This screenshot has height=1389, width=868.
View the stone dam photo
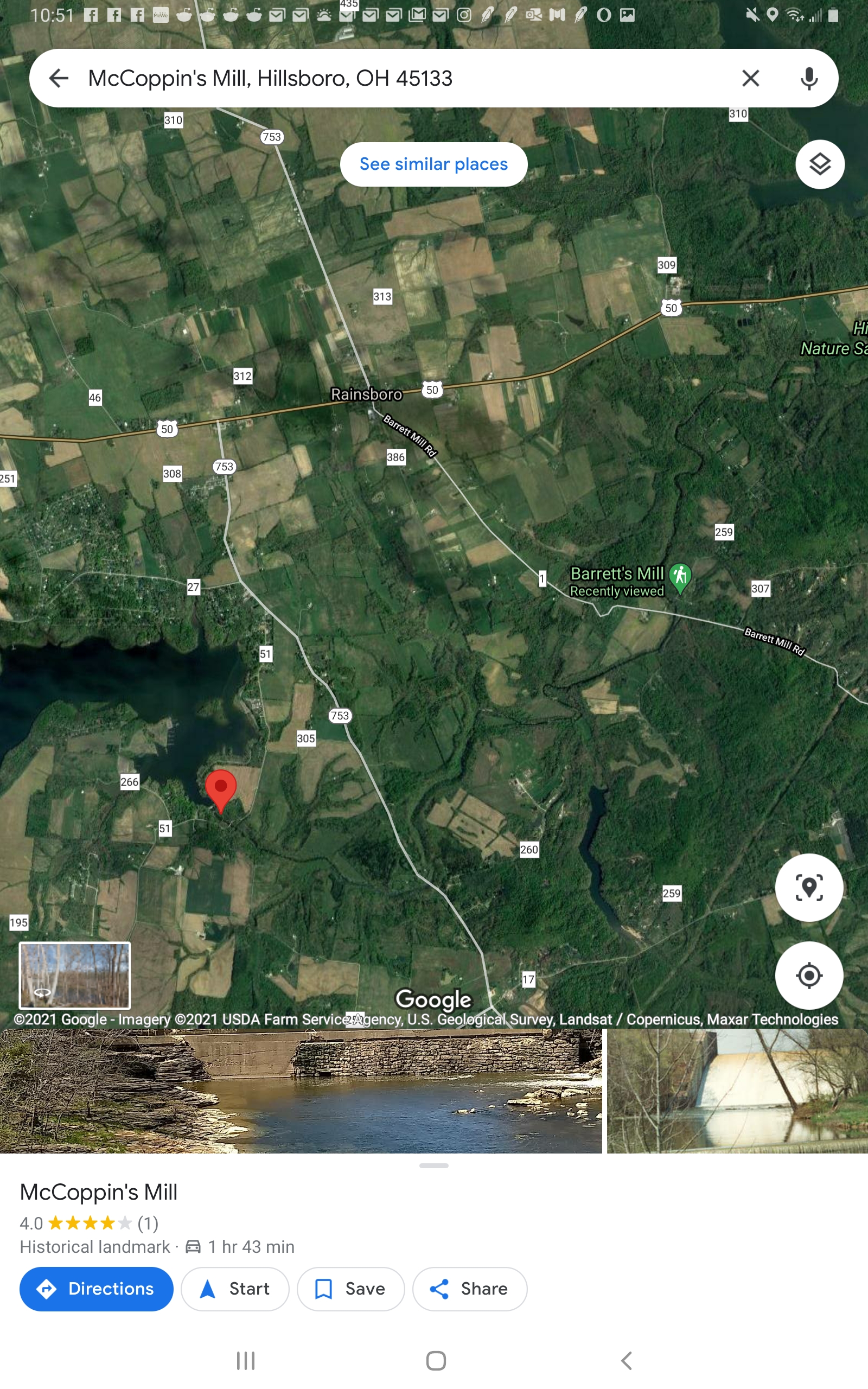pos(300,1091)
